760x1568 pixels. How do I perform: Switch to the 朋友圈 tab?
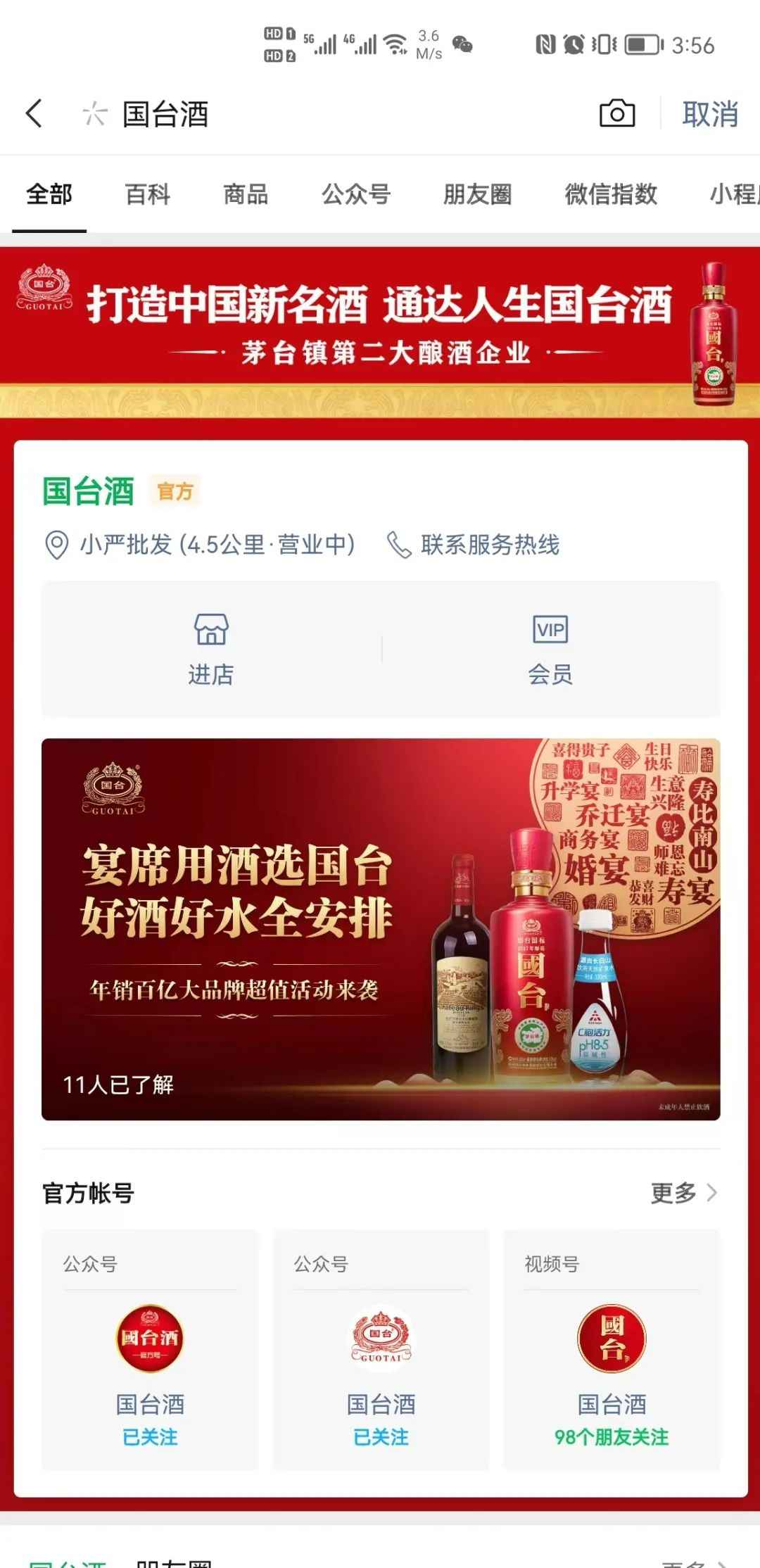(477, 194)
